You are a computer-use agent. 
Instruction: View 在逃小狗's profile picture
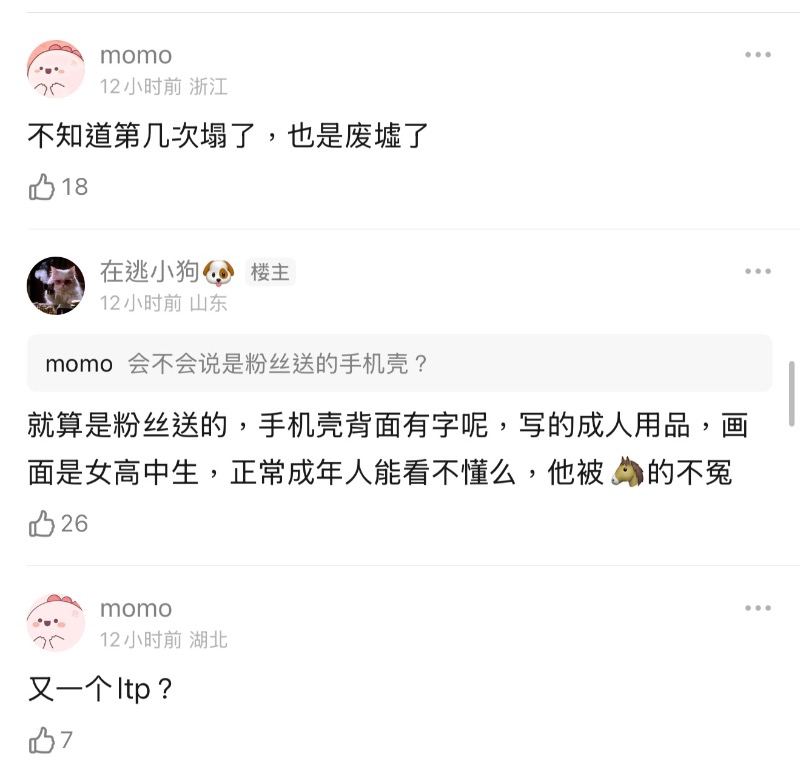click(56, 285)
